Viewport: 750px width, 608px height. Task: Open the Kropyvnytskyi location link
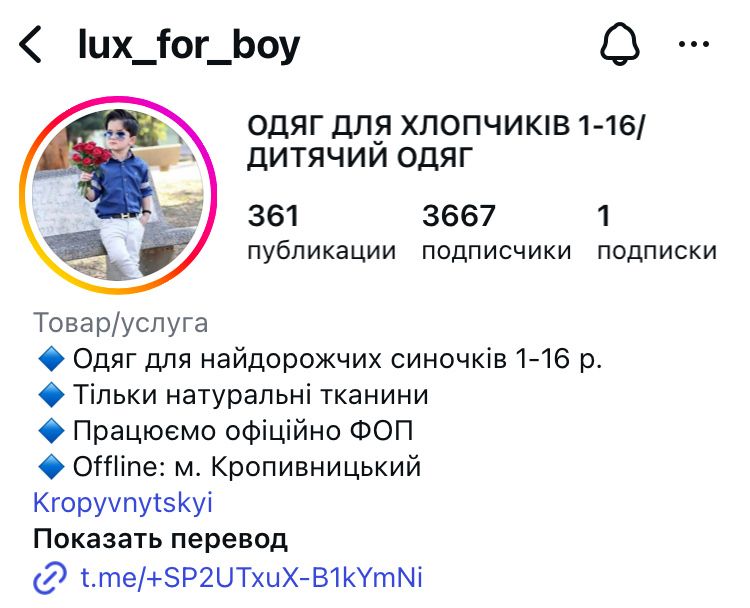(x=122, y=503)
